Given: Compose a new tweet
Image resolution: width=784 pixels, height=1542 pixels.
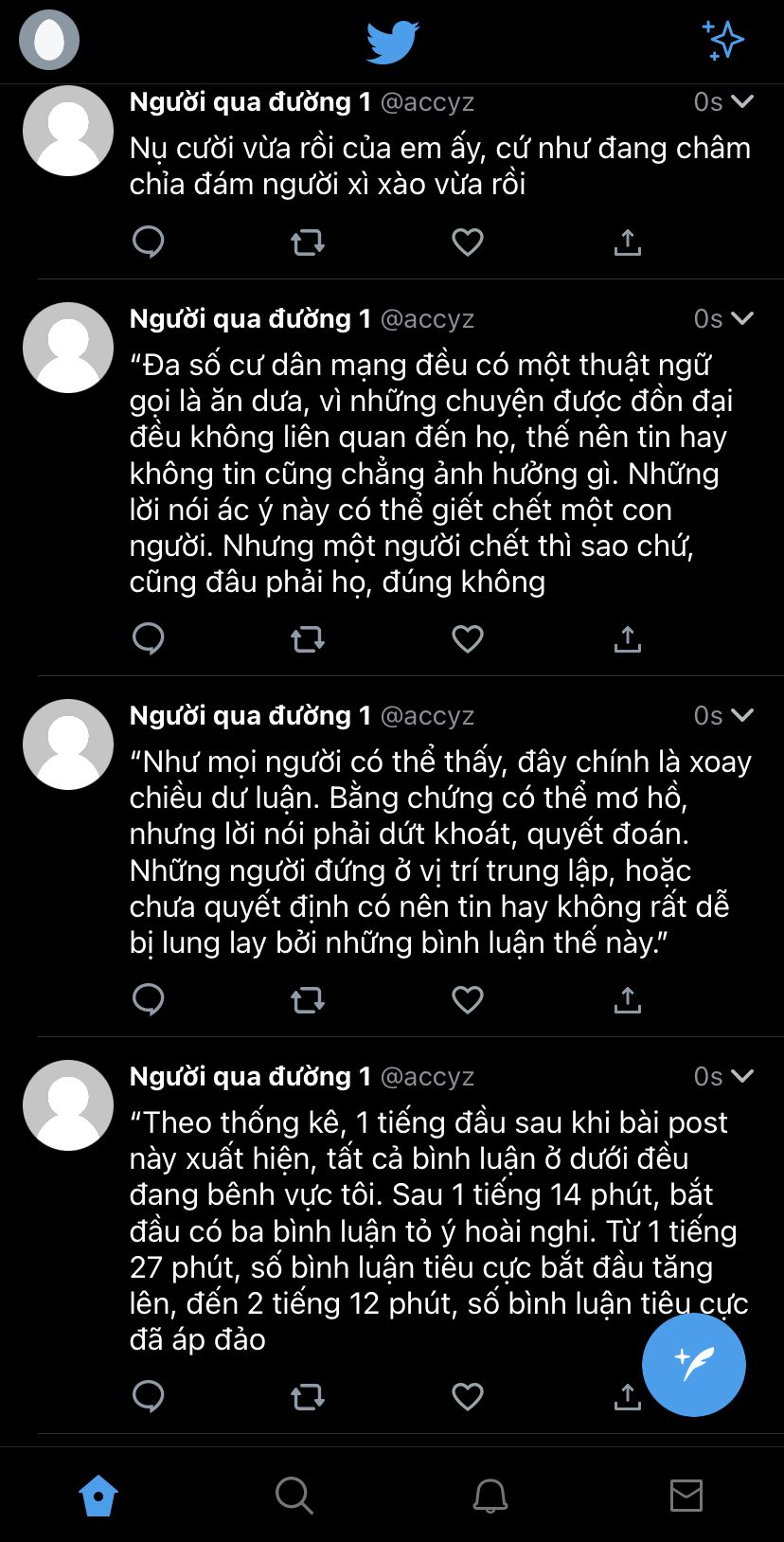Looking at the screenshot, I should [x=693, y=1364].
